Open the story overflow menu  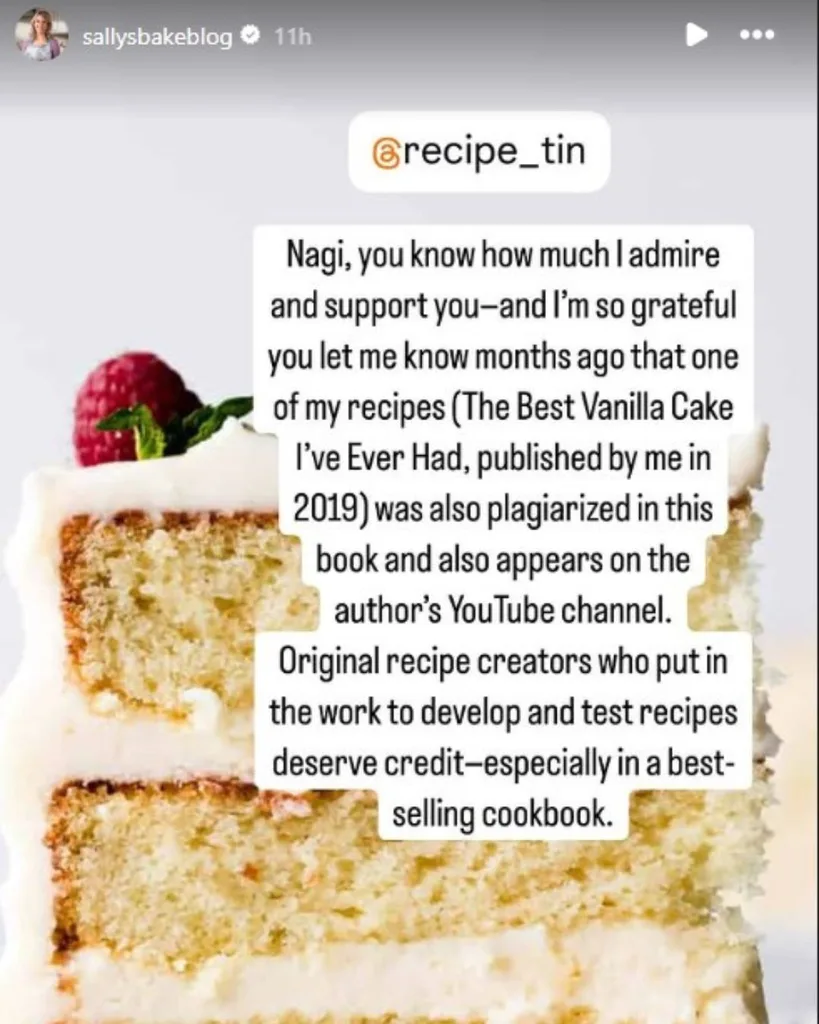point(757,35)
